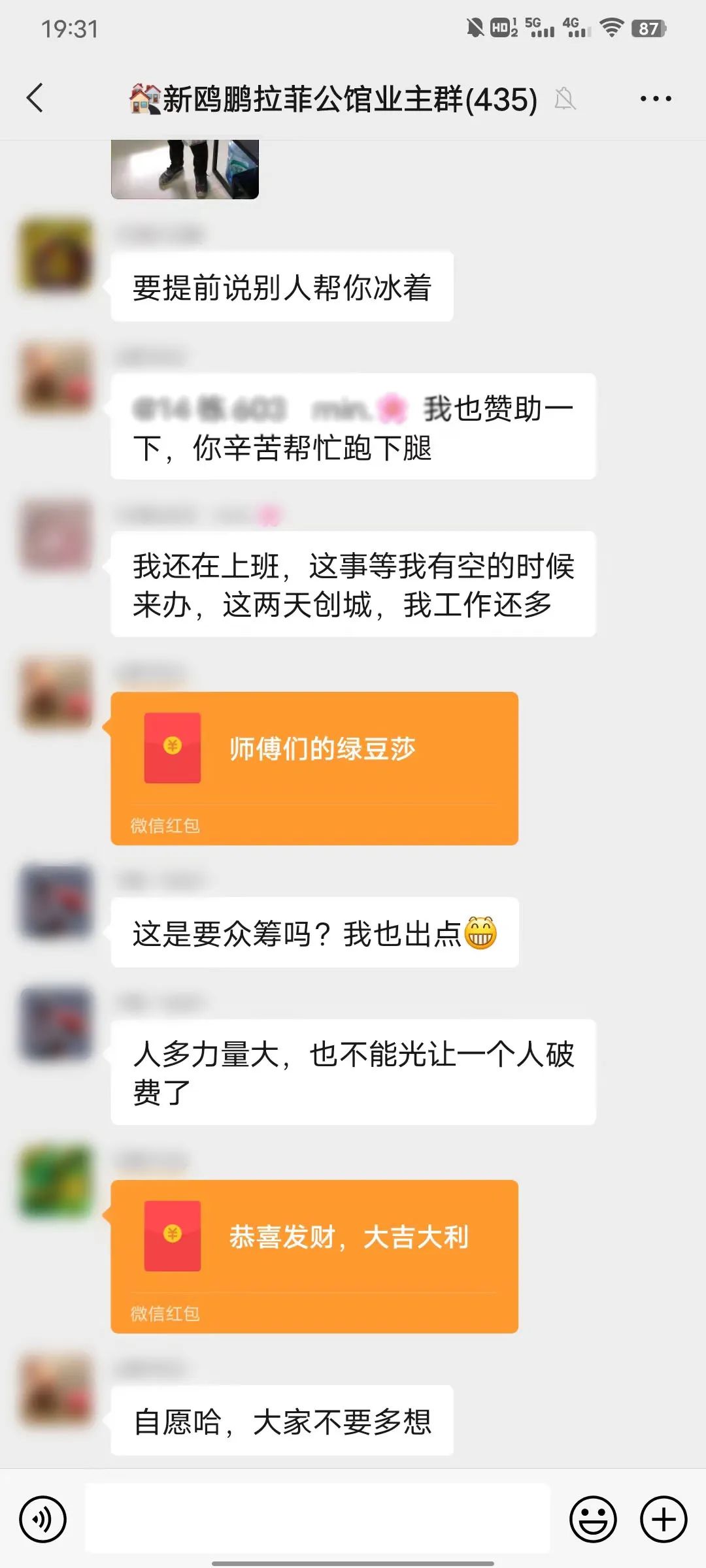Open avatar beside 我还在上班 message
This screenshot has width=706, height=1568.
click(56, 534)
